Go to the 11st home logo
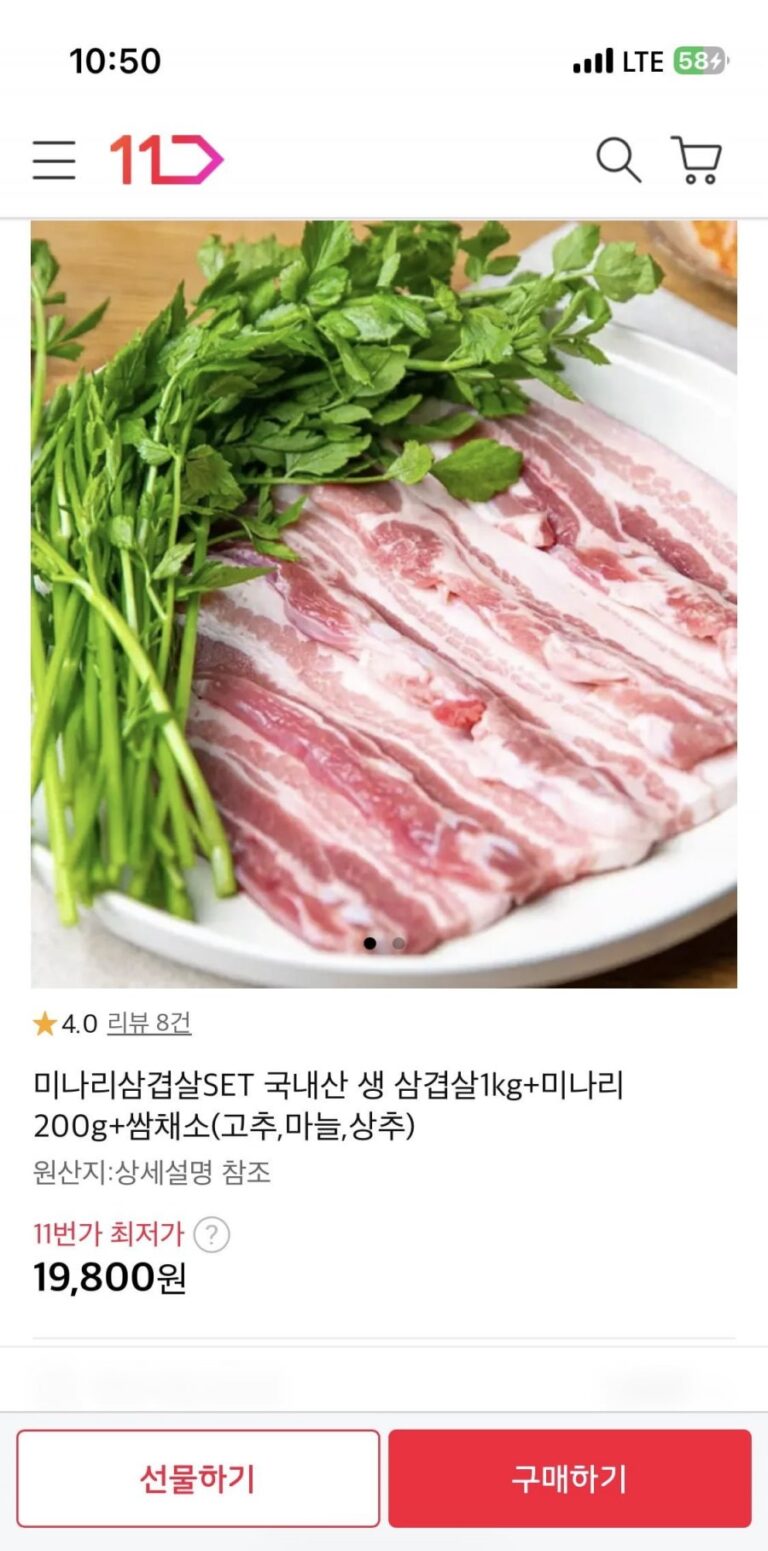The height and width of the screenshot is (1551, 768). coord(166,160)
